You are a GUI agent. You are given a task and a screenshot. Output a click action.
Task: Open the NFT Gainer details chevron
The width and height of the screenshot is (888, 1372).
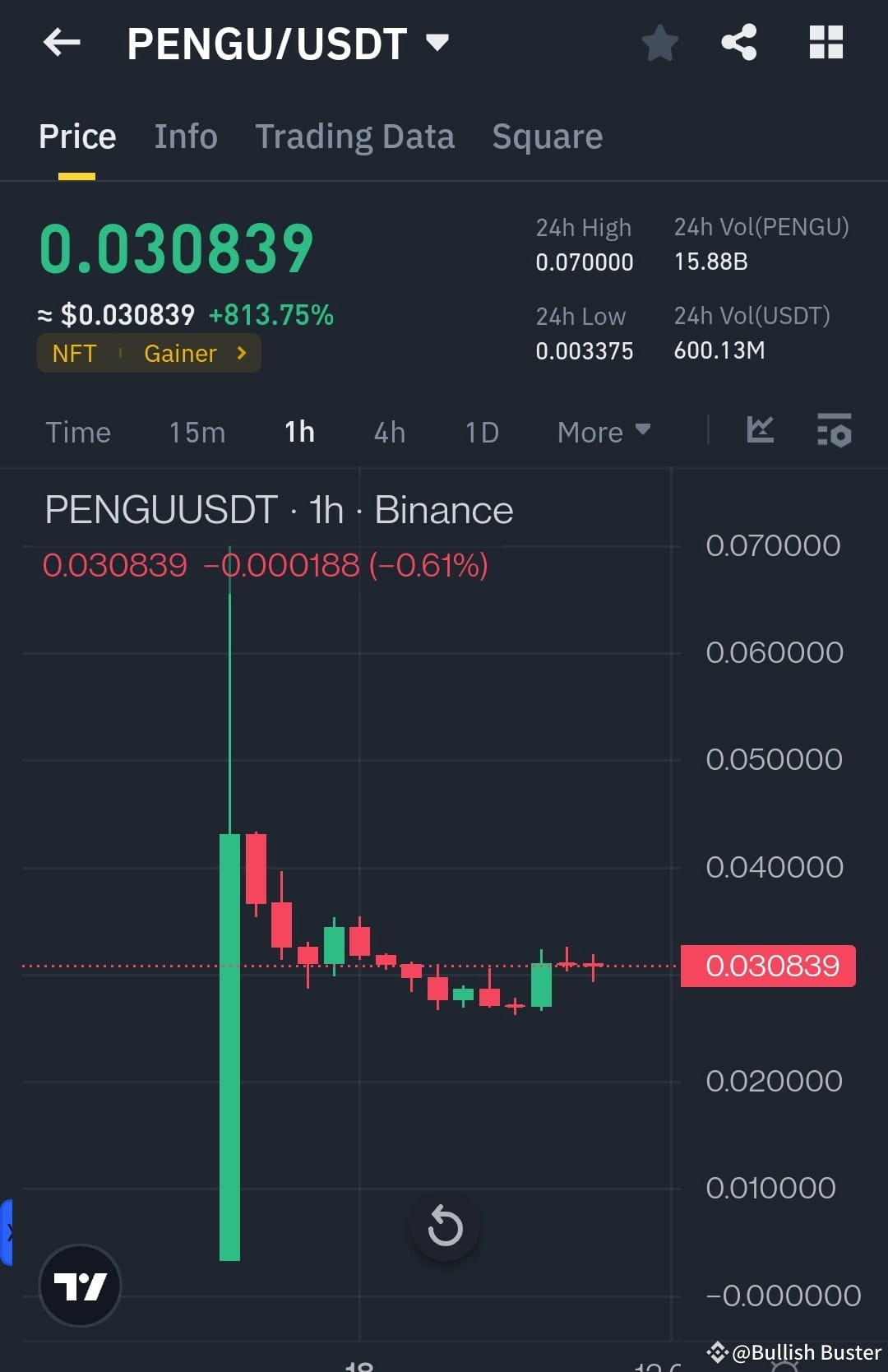pos(241,353)
